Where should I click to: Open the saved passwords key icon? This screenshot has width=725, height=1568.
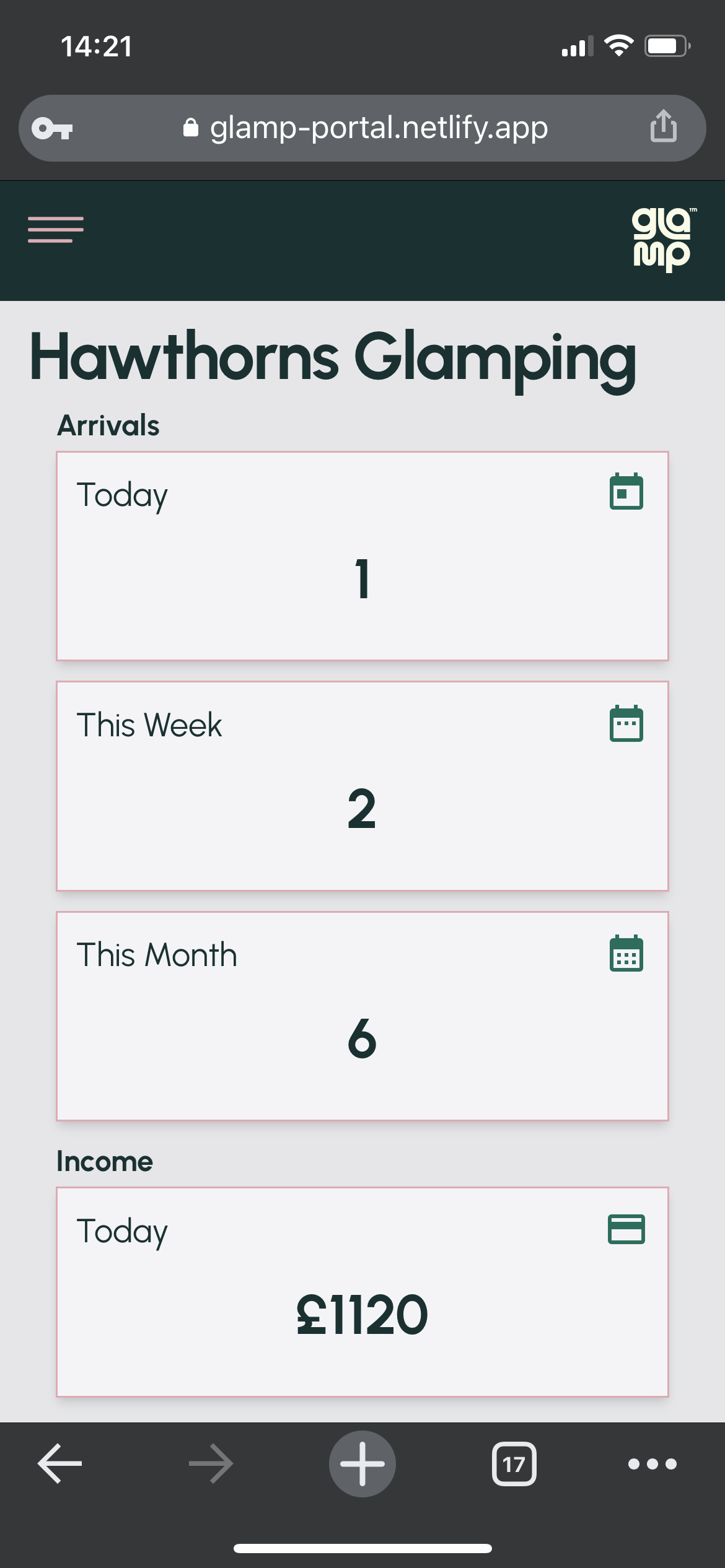pyautogui.click(x=53, y=129)
